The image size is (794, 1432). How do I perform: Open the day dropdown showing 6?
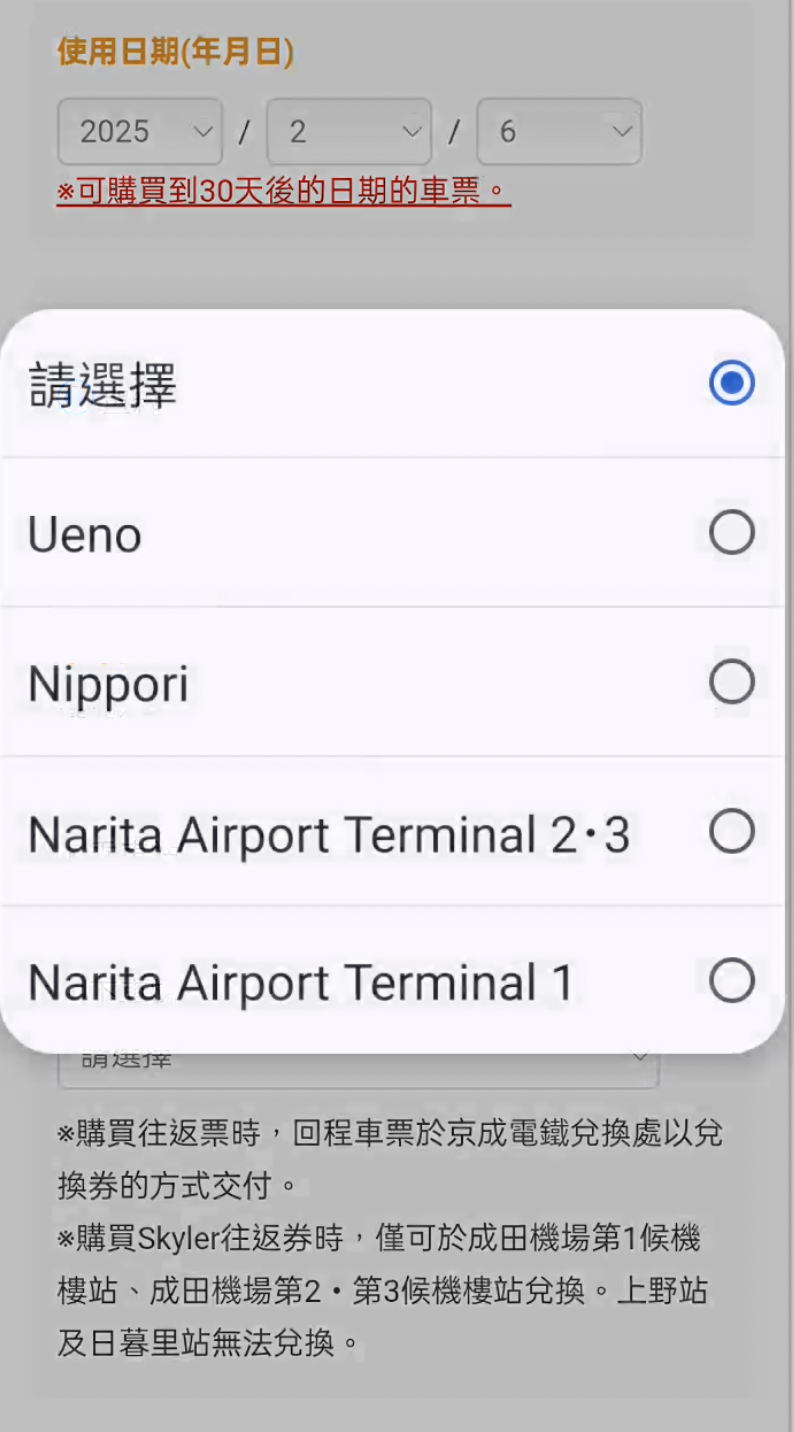point(559,131)
